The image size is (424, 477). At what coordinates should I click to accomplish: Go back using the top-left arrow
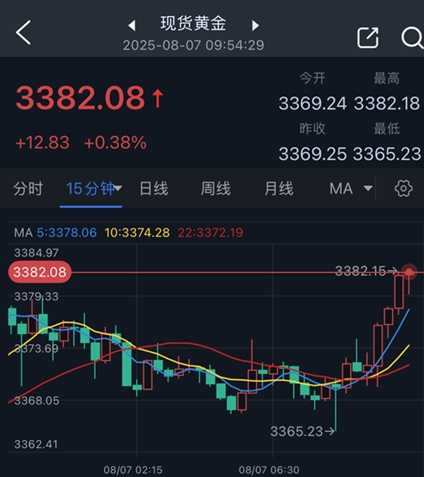pyautogui.click(x=23, y=32)
